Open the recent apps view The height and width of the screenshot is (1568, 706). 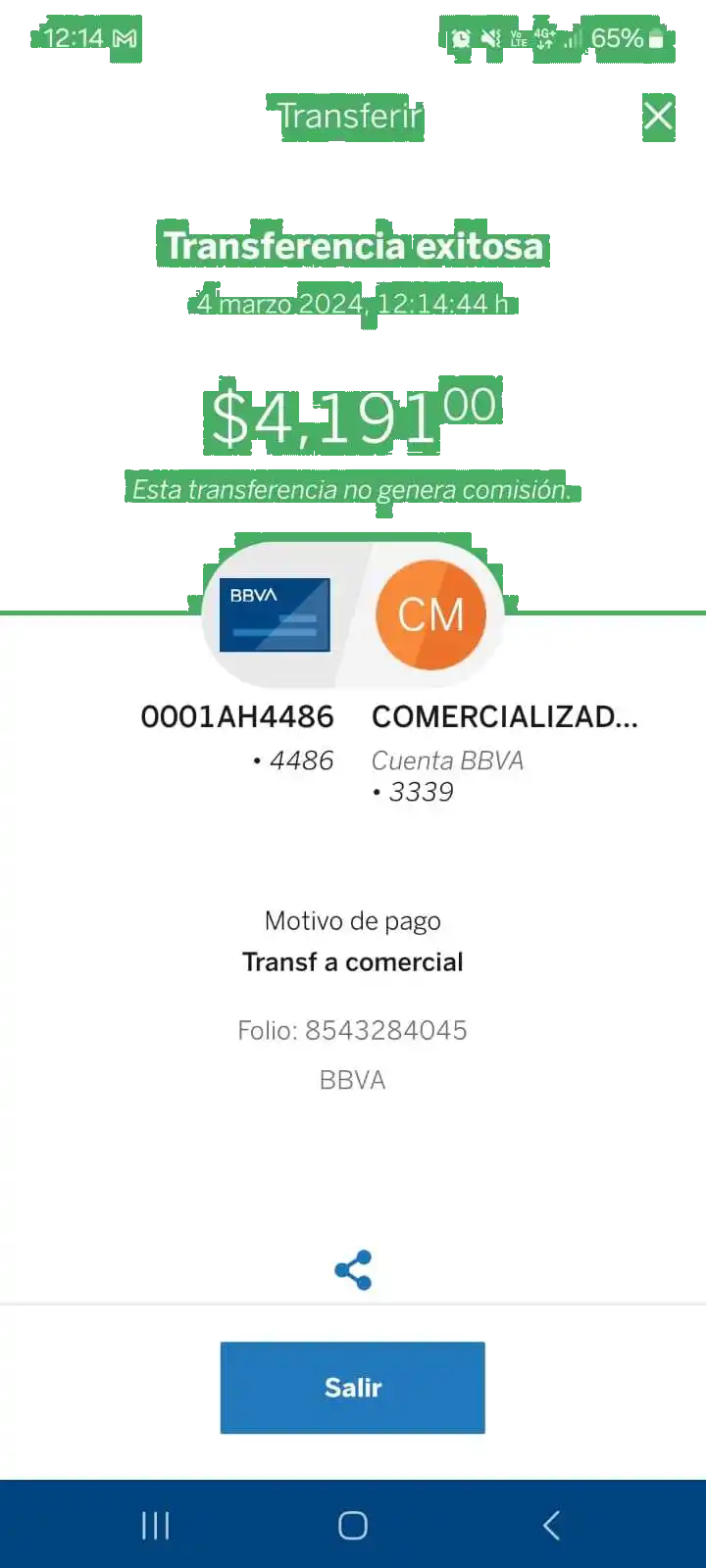(156, 1525)
